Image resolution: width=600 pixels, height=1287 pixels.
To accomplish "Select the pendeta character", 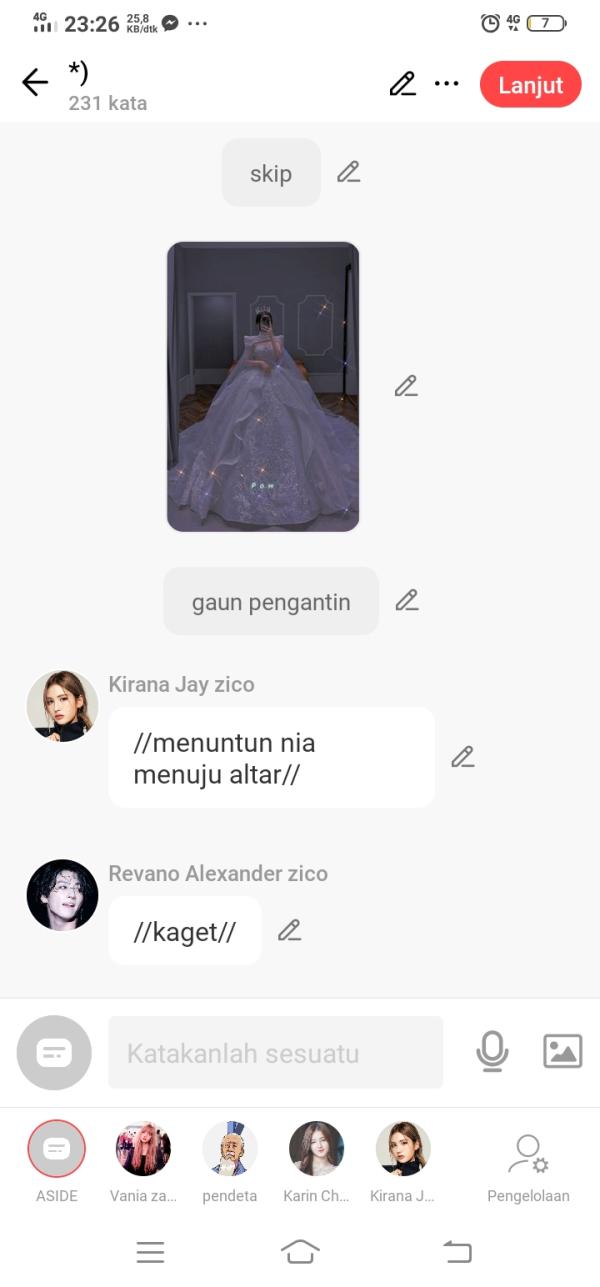I will point(230,1149).
